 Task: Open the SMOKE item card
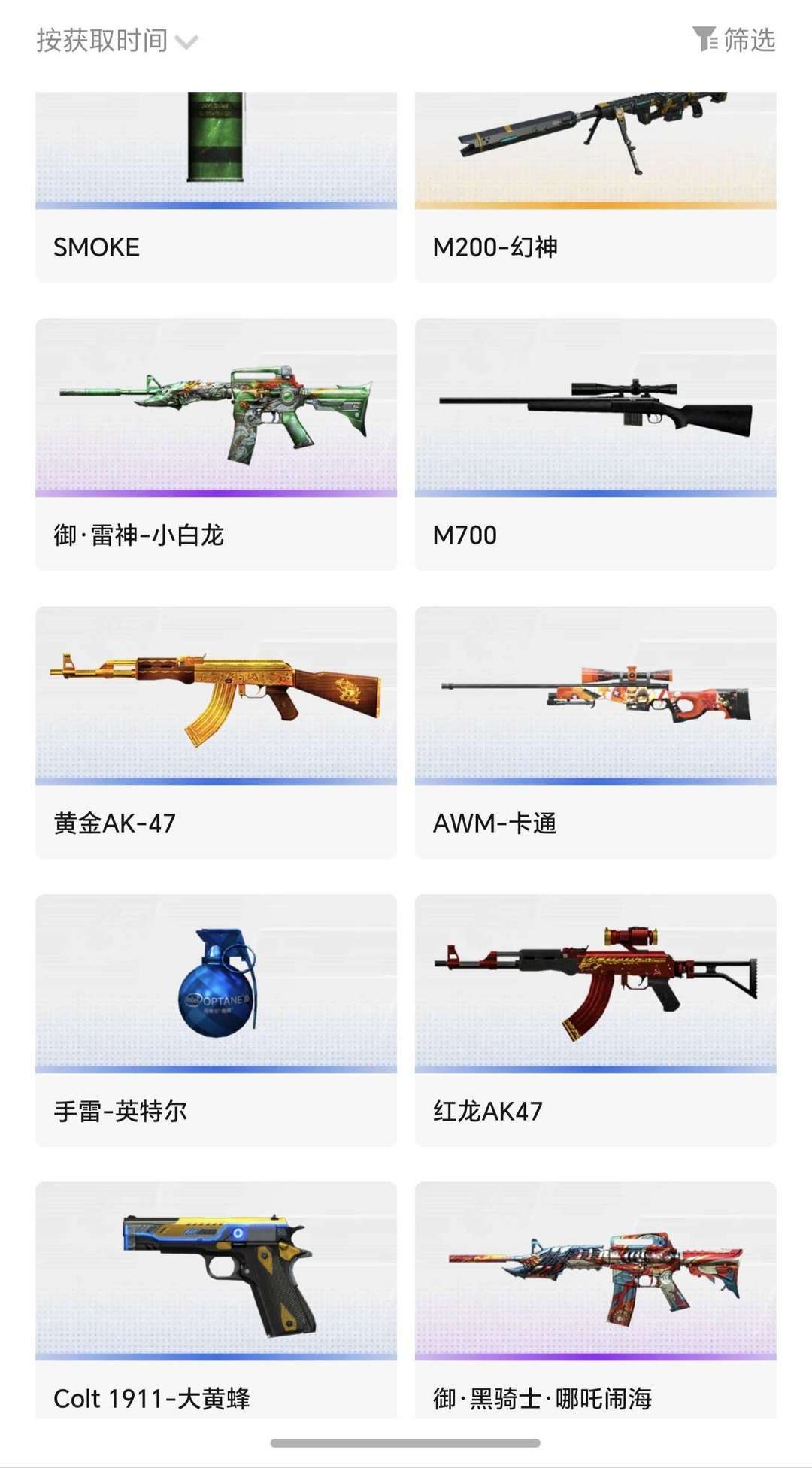click(216, 187)
